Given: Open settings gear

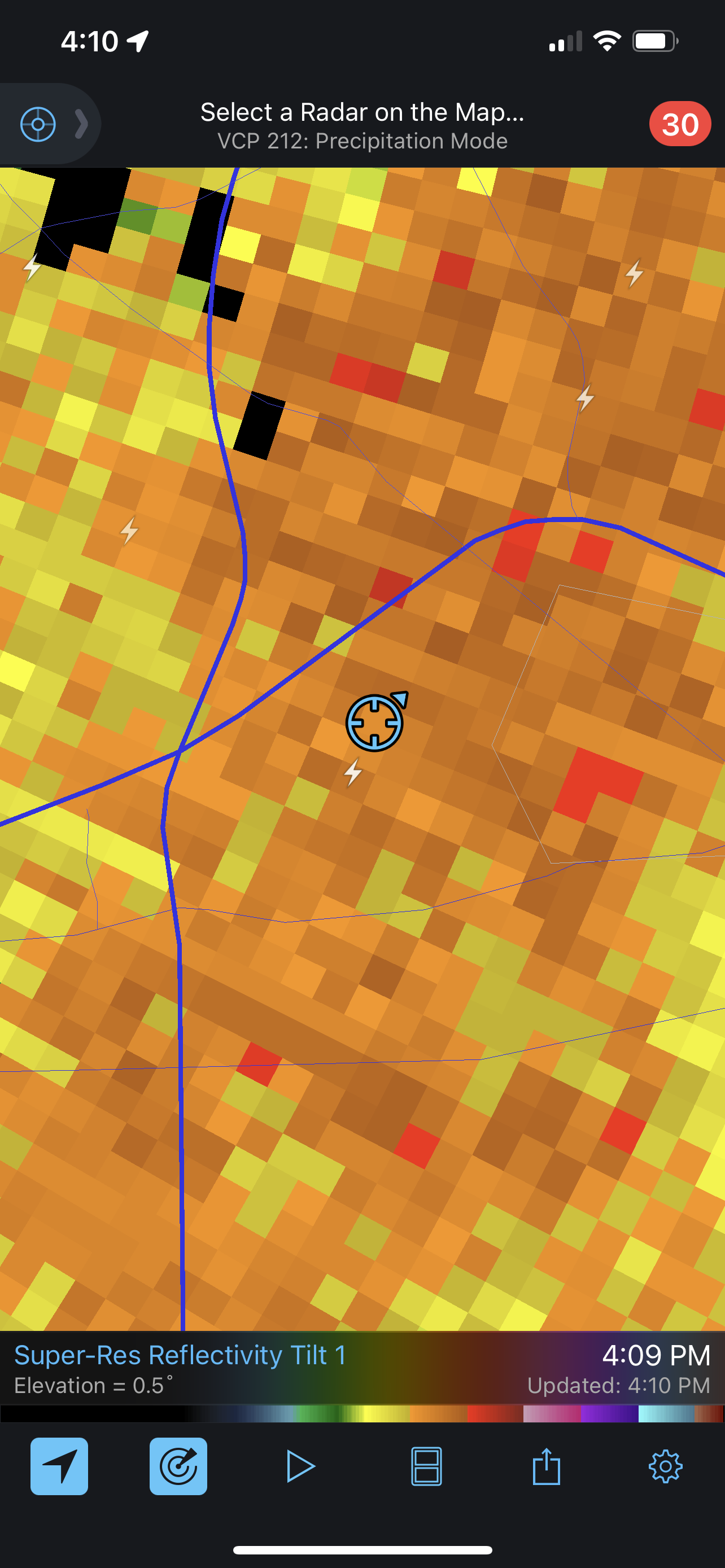Looking at the screenshot, I should (x=665, y=1466).
